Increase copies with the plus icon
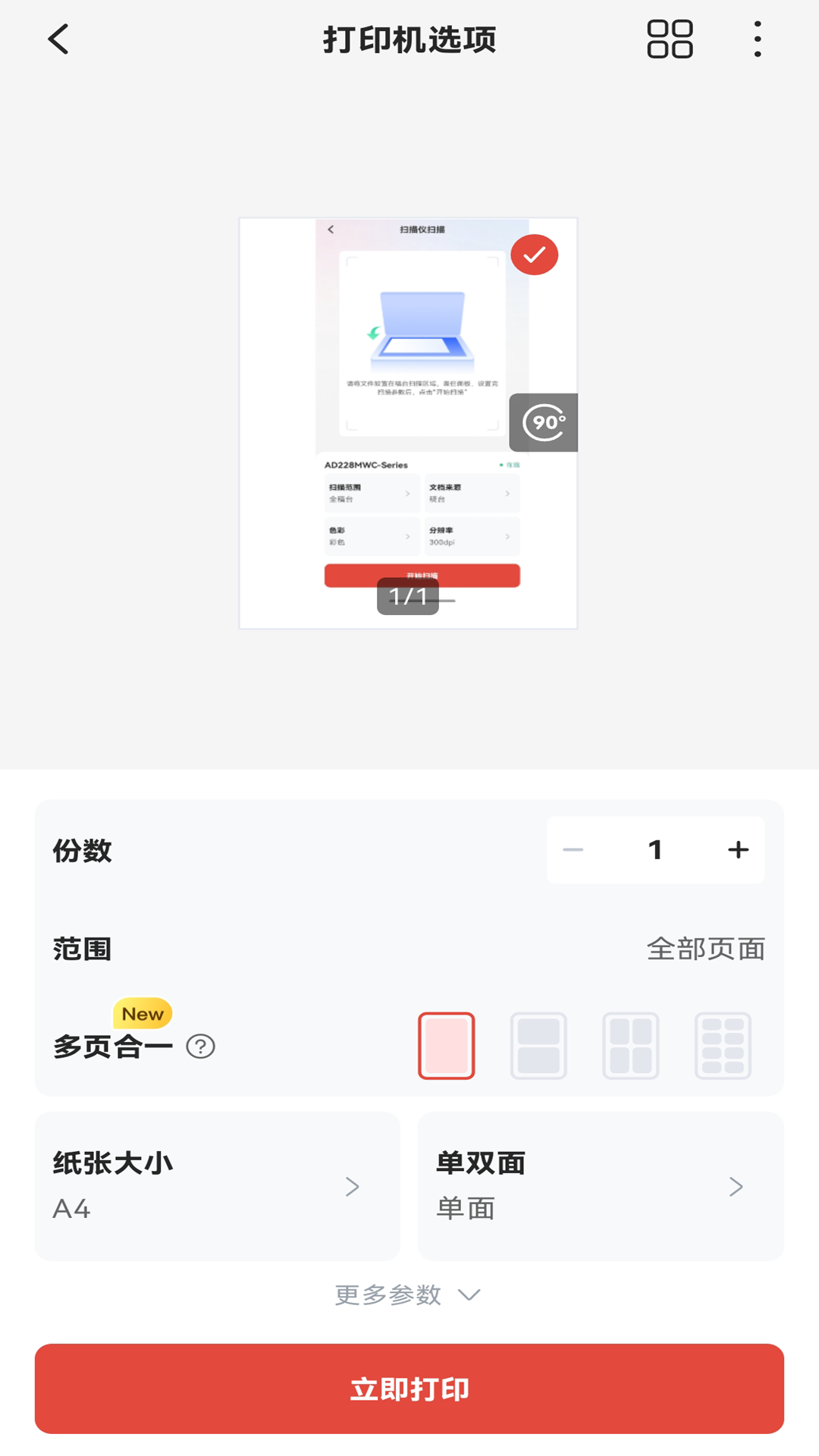This screenshot has height=1456, width=819. click(x=736, y=849)
